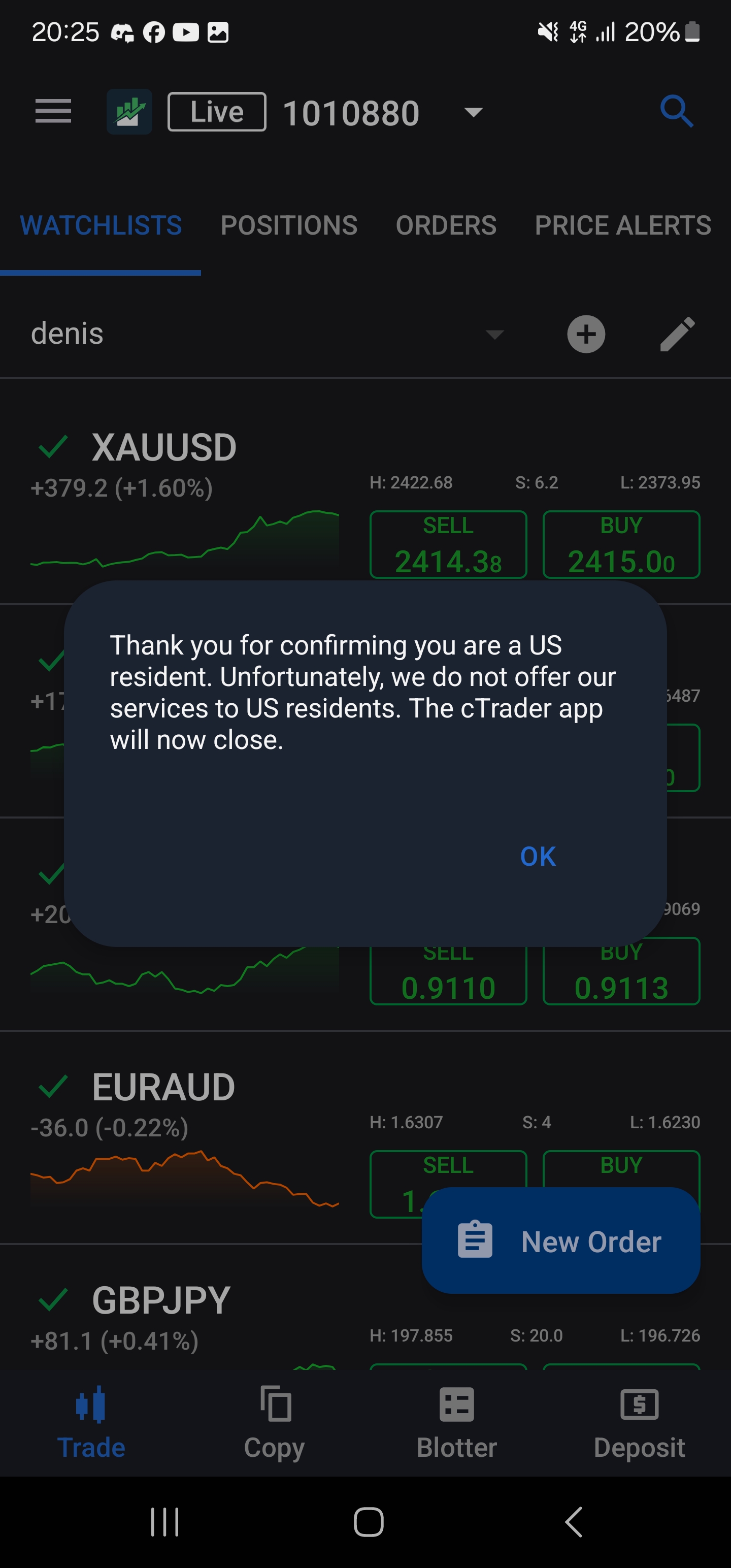Edit the watchlist with the pencil icon
Screen dimensions: 731x1568
(x=677, y=334)
